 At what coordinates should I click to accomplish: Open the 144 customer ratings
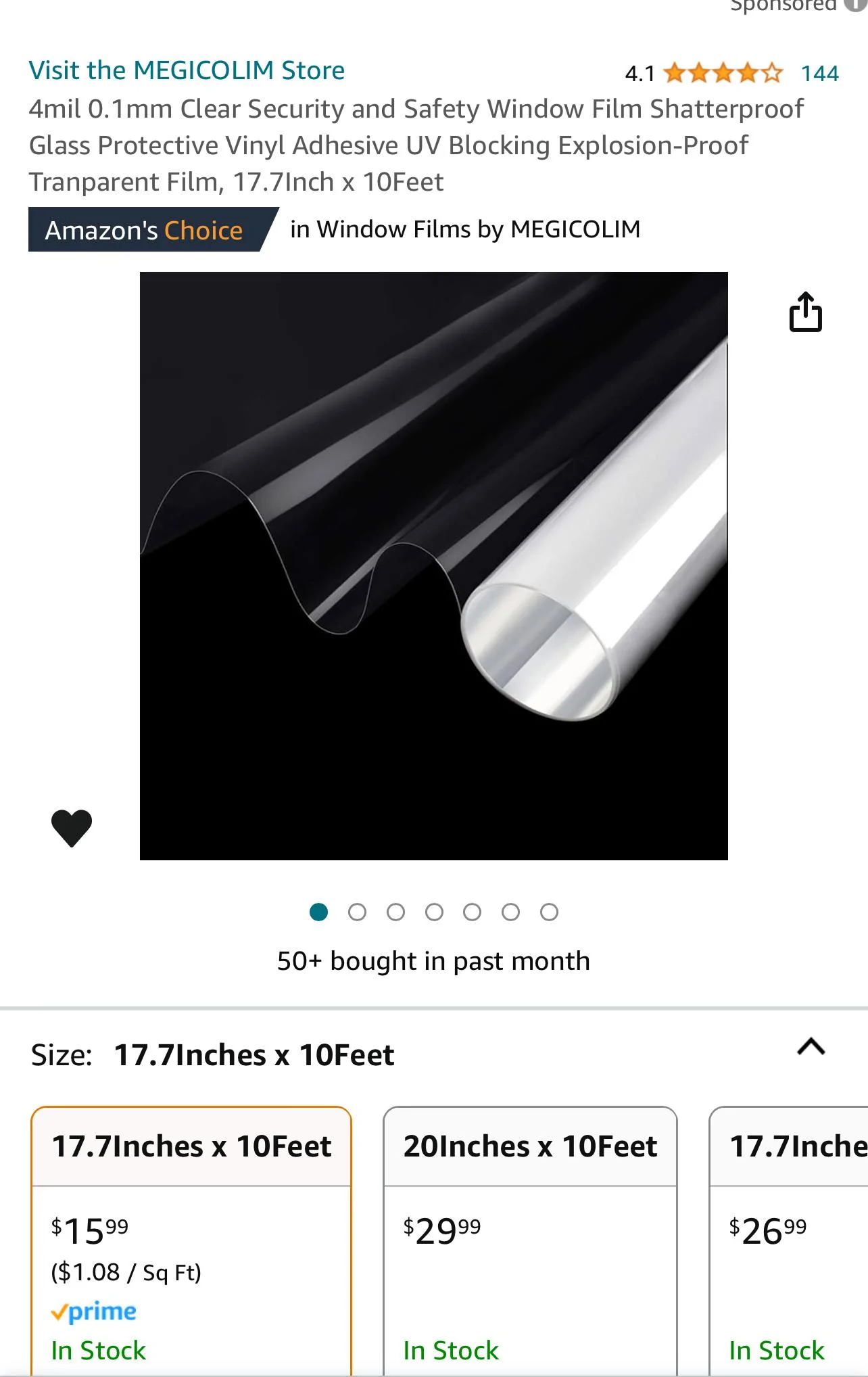819,73
